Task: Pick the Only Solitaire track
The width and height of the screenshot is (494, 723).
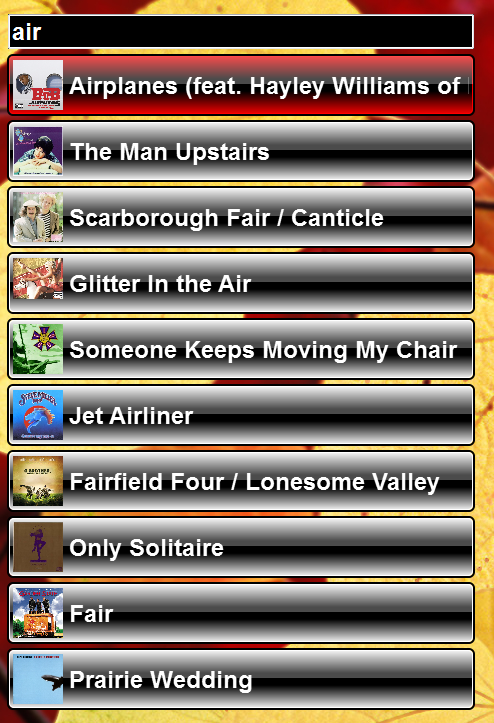Action: [x=241, y=547]
